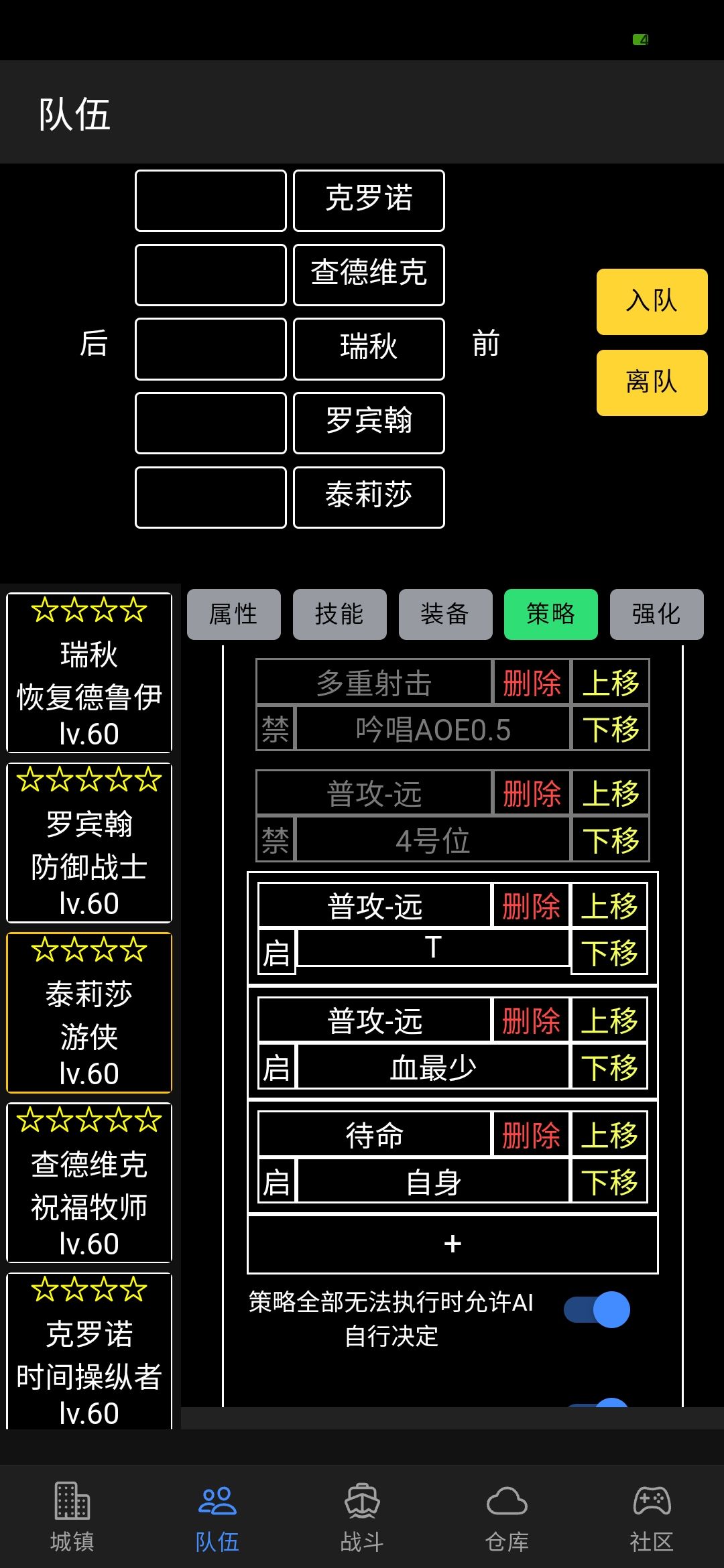This screenshot has width=724, height=1568.
Task: Toggle the 禁 state on 吟唱AOE0.5 condition
Action: pos(276,729)
